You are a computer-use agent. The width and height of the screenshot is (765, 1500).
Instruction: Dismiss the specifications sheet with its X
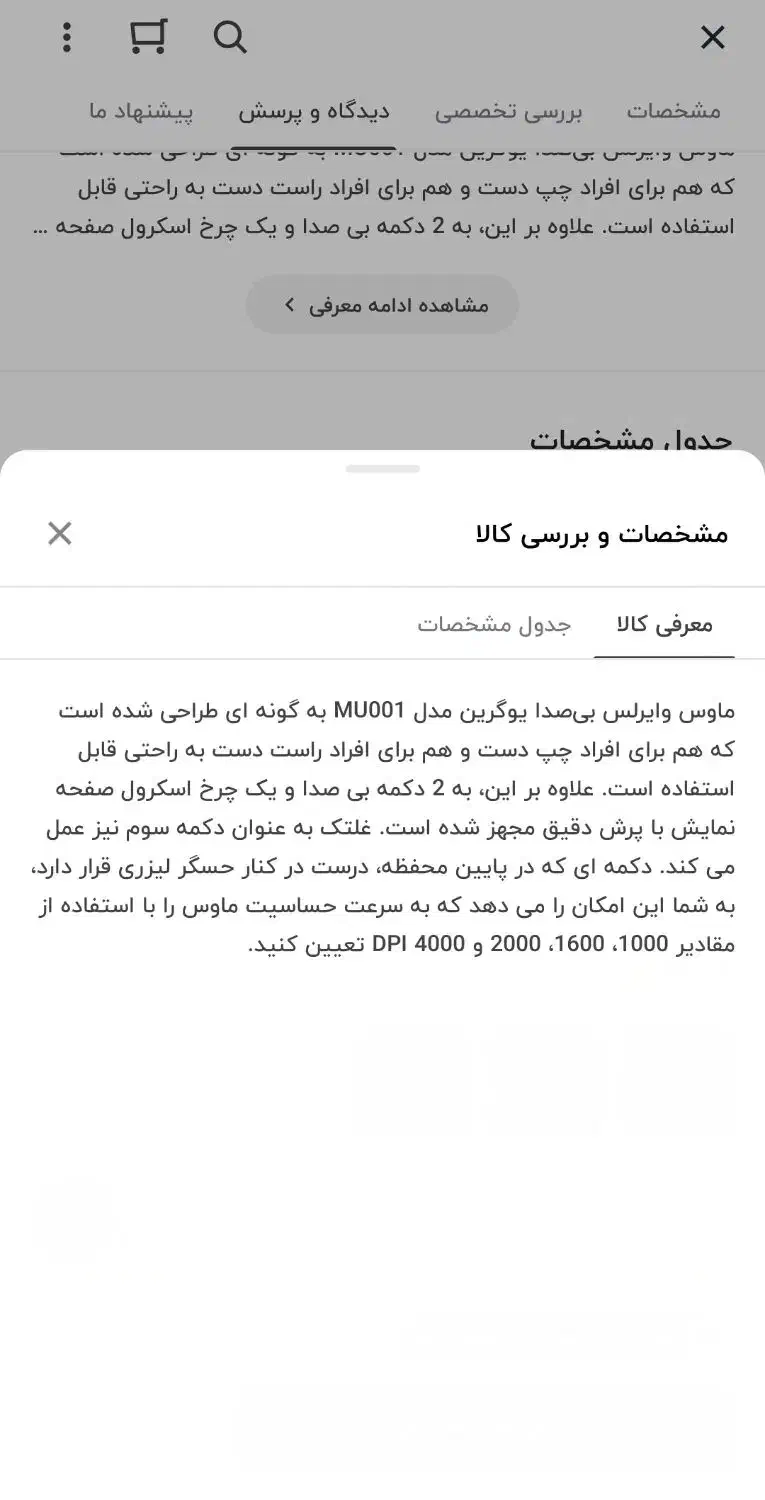point(59,533)
